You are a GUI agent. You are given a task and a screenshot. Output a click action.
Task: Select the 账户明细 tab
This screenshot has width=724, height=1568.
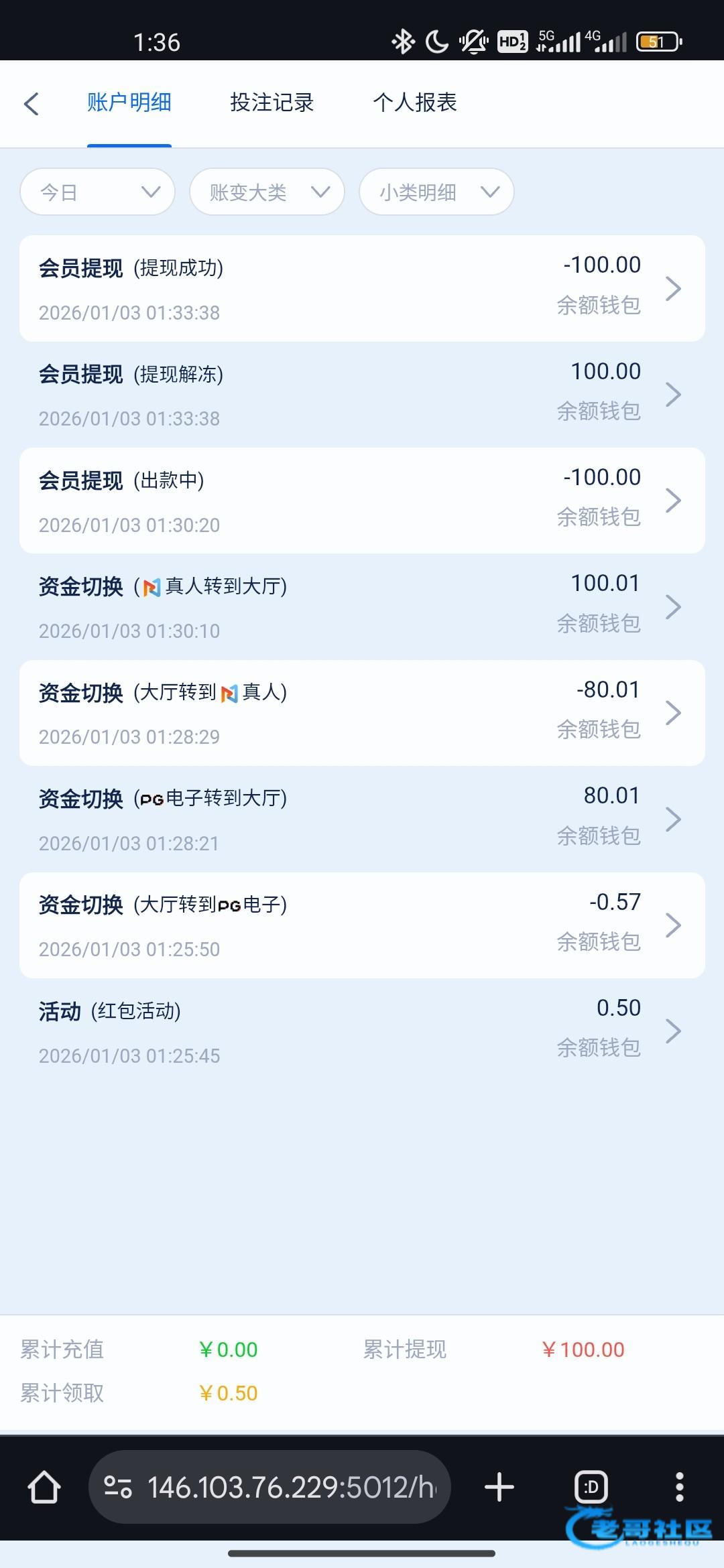coord(129,103)
